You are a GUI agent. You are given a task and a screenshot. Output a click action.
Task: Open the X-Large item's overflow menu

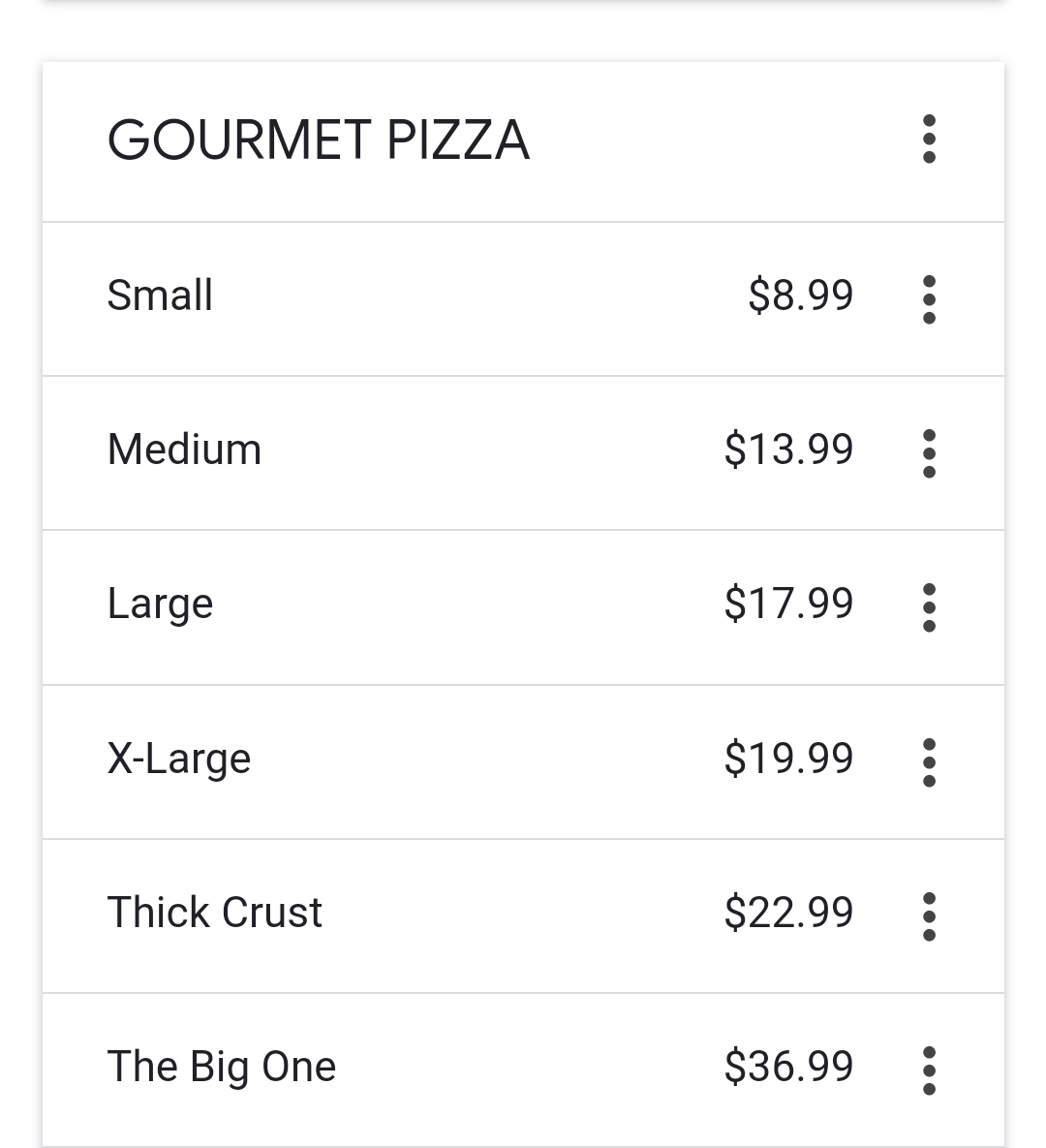[929, 761]
